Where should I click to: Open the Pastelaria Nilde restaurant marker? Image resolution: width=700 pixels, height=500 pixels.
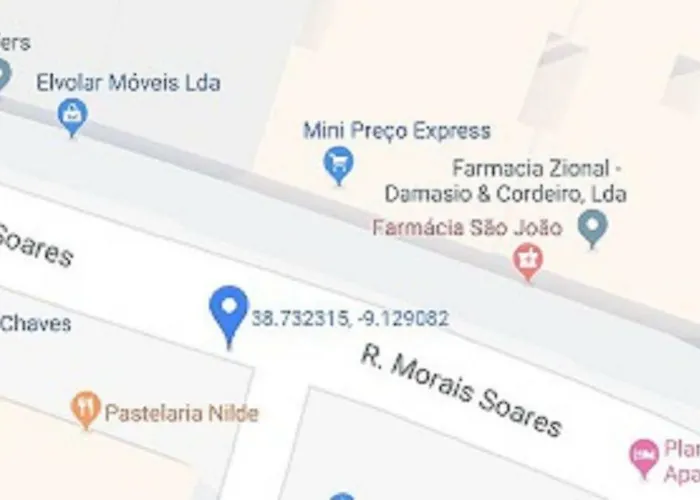(x=86, y=409)
